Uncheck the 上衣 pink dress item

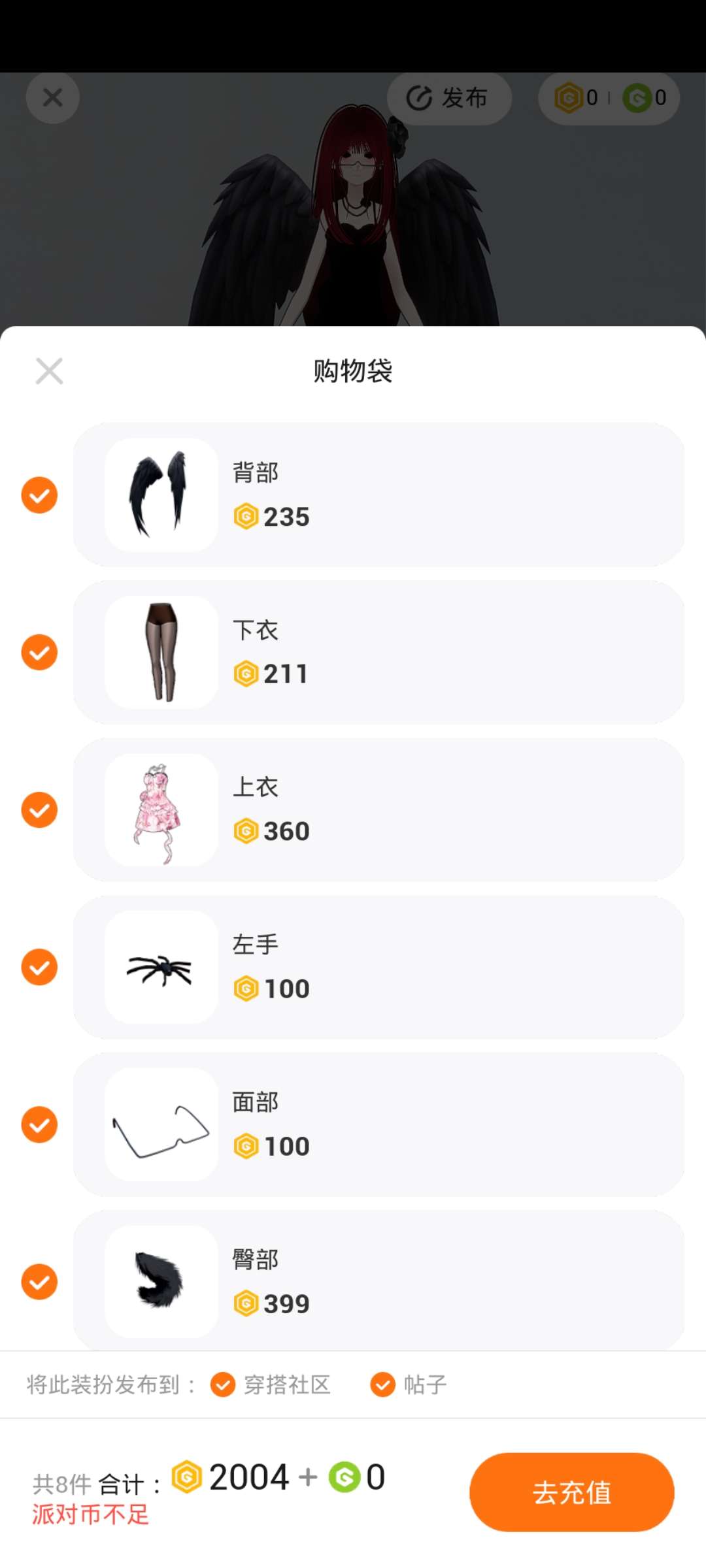39,810
